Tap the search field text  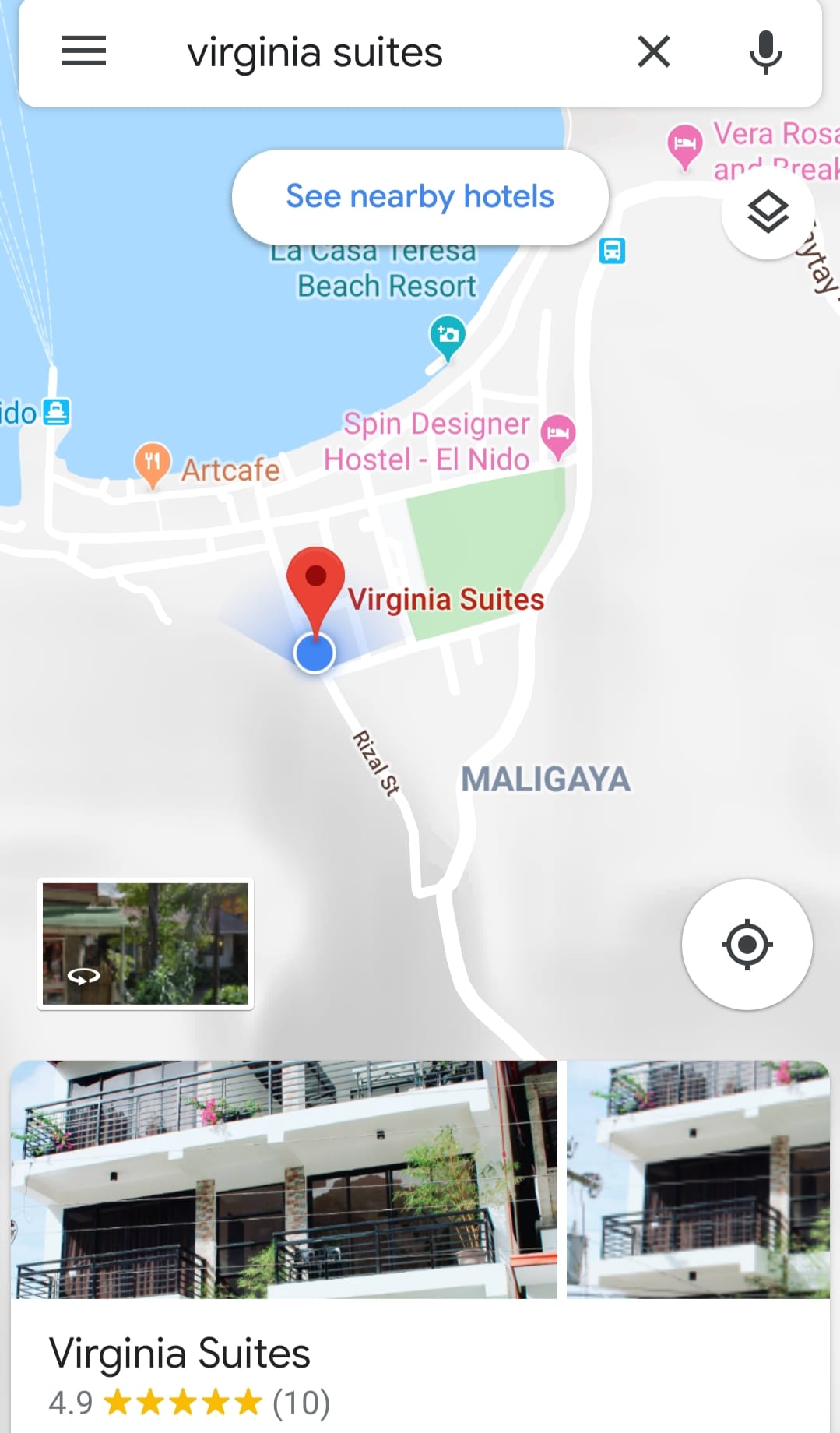click(x=315, y=53)
